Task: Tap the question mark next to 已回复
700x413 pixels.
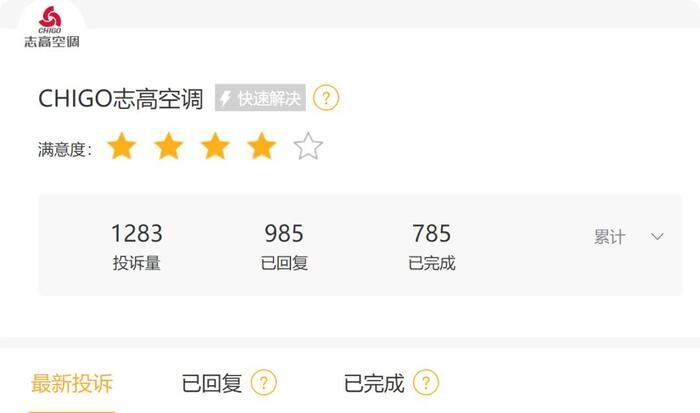Action: [x=264, y=383]
